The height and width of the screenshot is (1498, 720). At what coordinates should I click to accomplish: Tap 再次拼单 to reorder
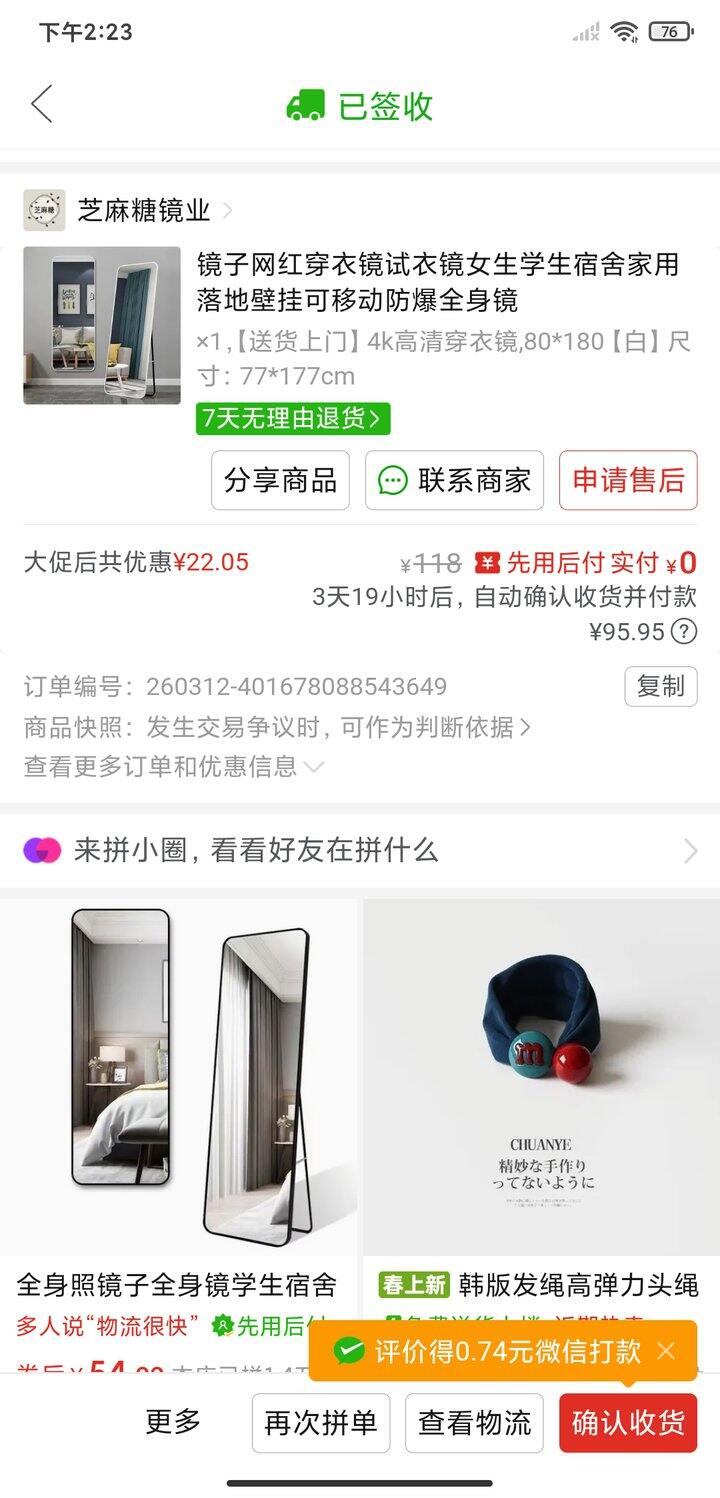[320, 1423]
